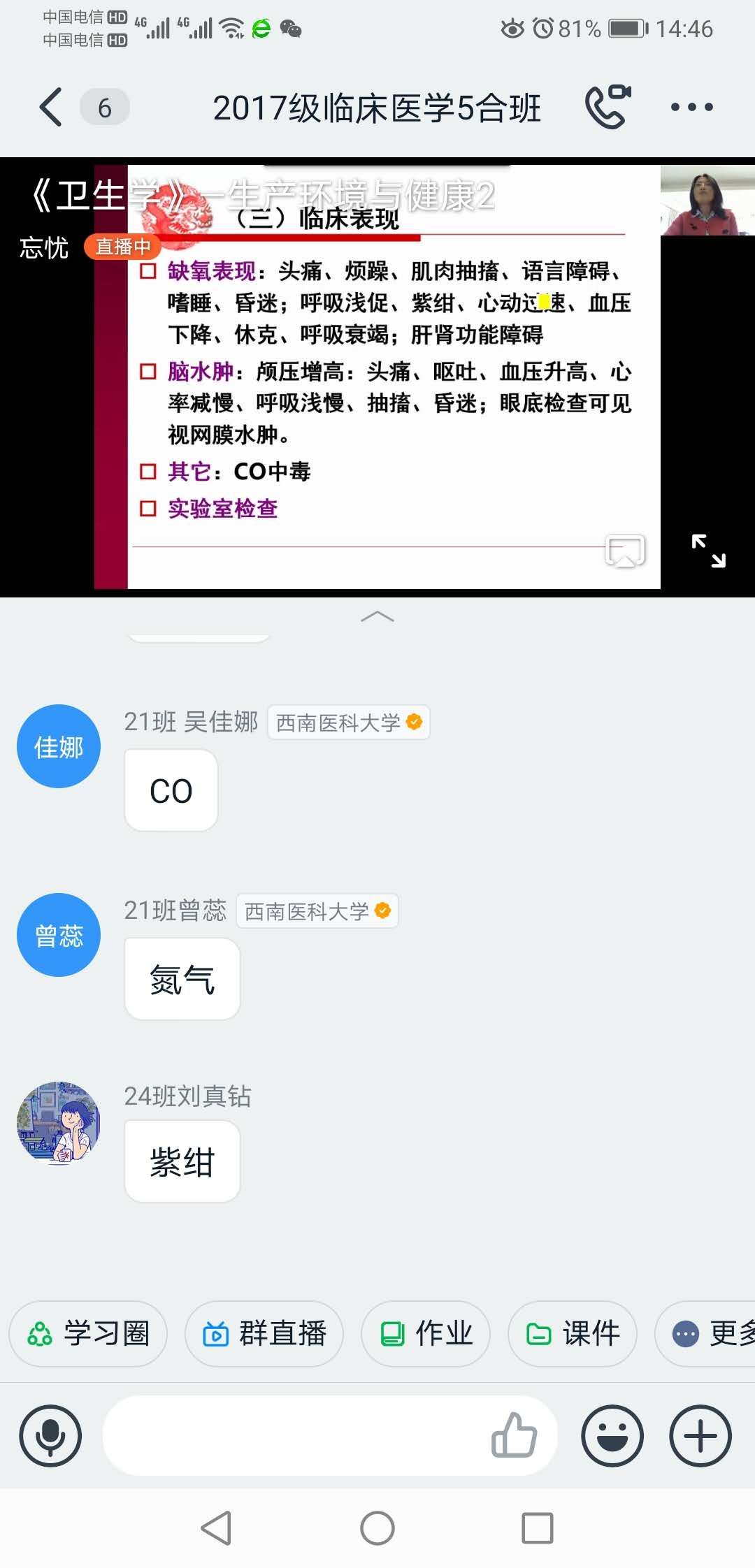This screenshot has height=1568, width=755.
Task: Open the emoji picker
Action: 612,1435
